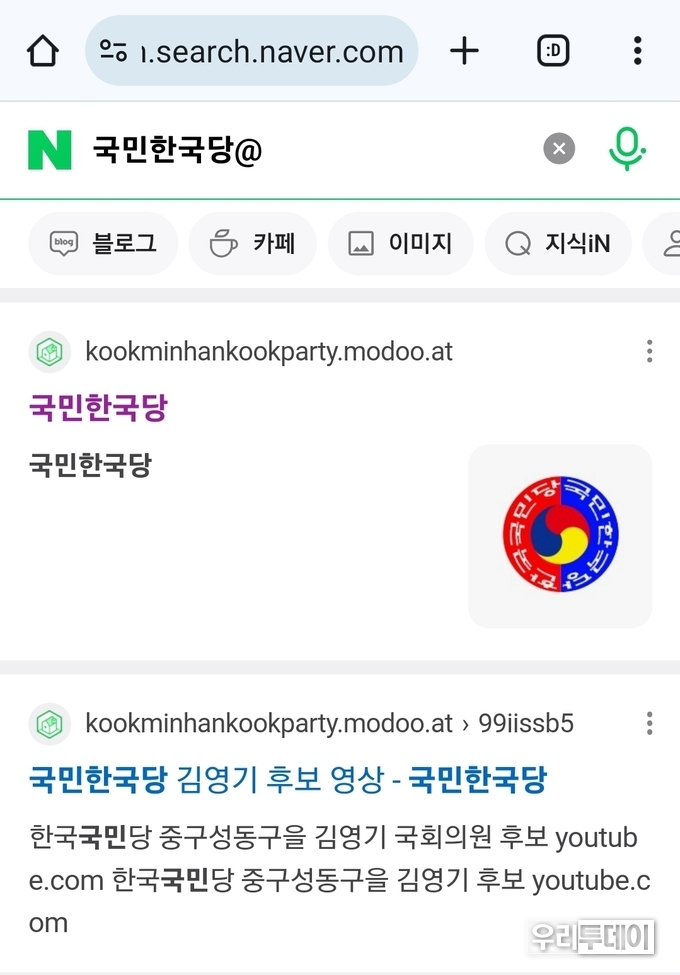Viewport: 680px width, 975px height.
Task: Open the tab switcher
Action: click(x=553, y=51)
